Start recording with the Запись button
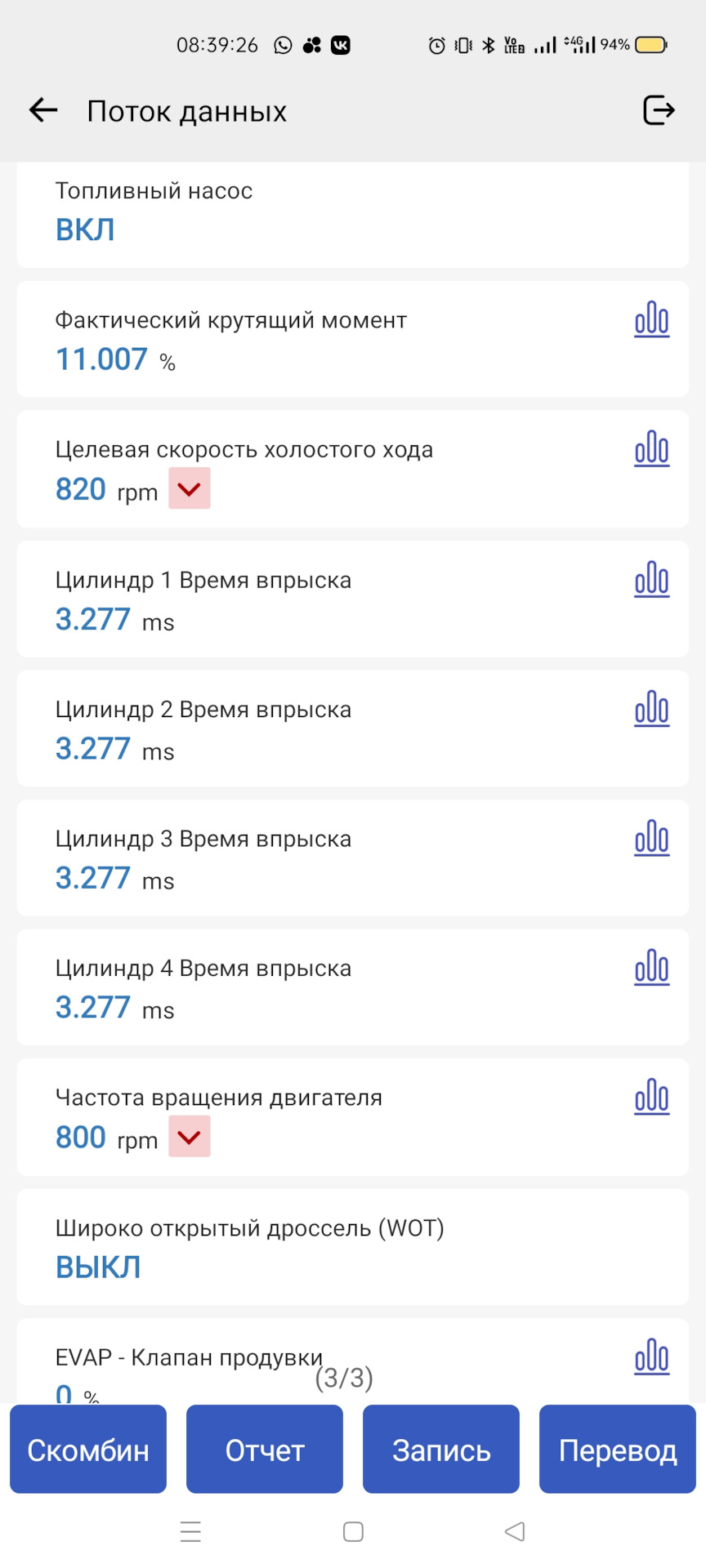Viewport: 706px width, 1568px height. point(441,1450)
